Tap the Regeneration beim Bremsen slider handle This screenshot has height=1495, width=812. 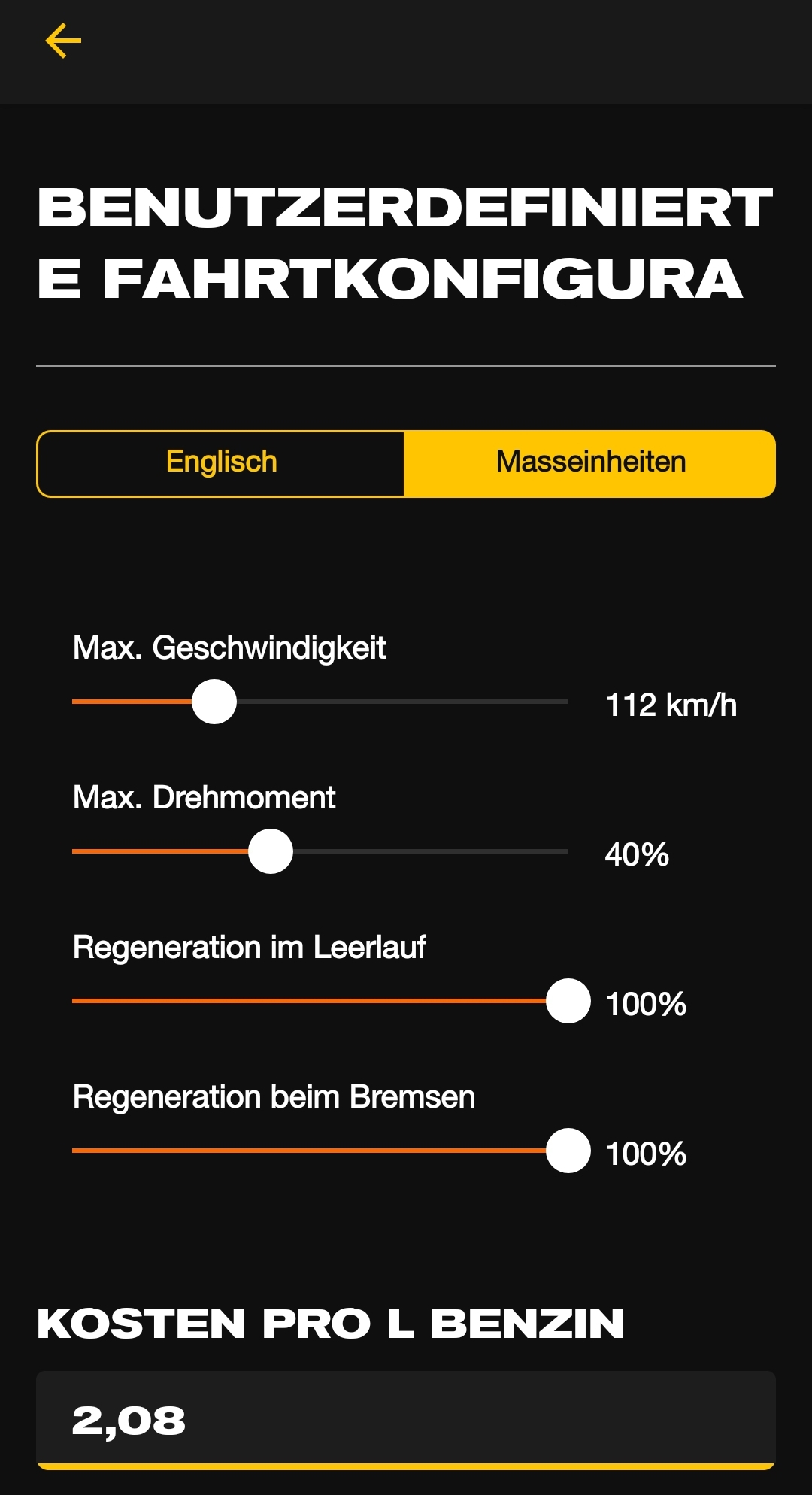[568, 1151]
